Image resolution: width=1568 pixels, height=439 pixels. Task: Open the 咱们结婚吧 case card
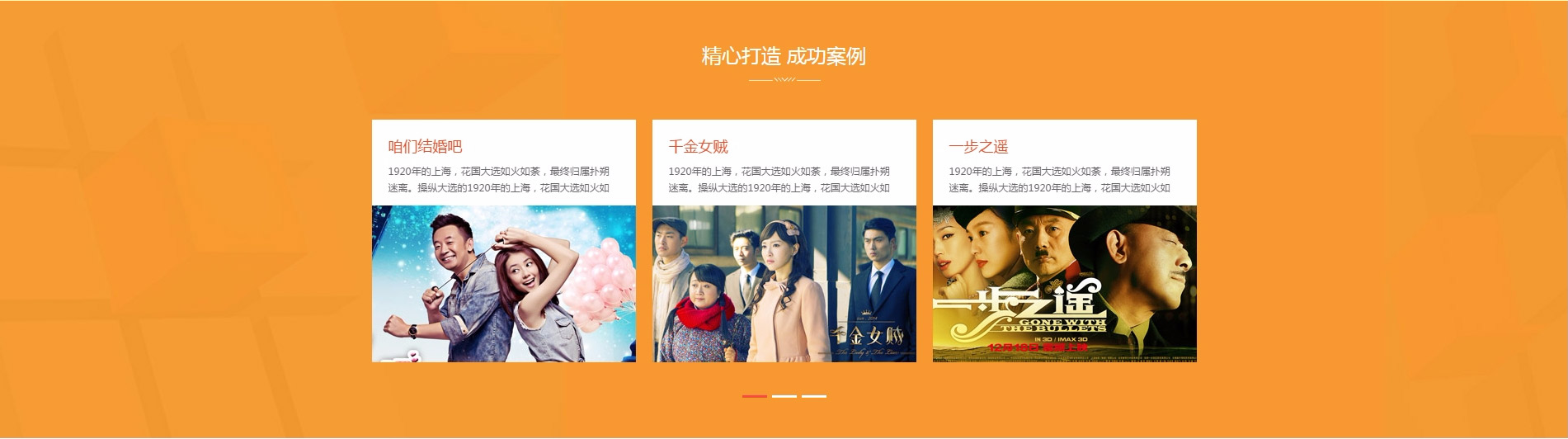(503, 241)
